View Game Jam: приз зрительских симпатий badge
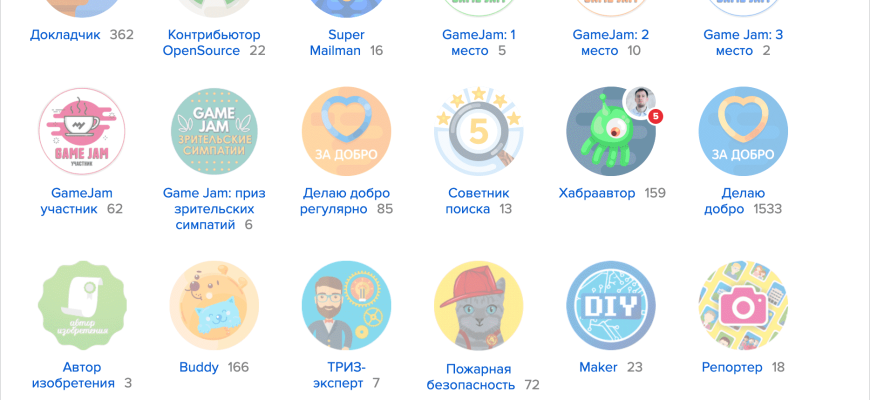The width and height of the screenshot is (870, 400). click(214, 132)
